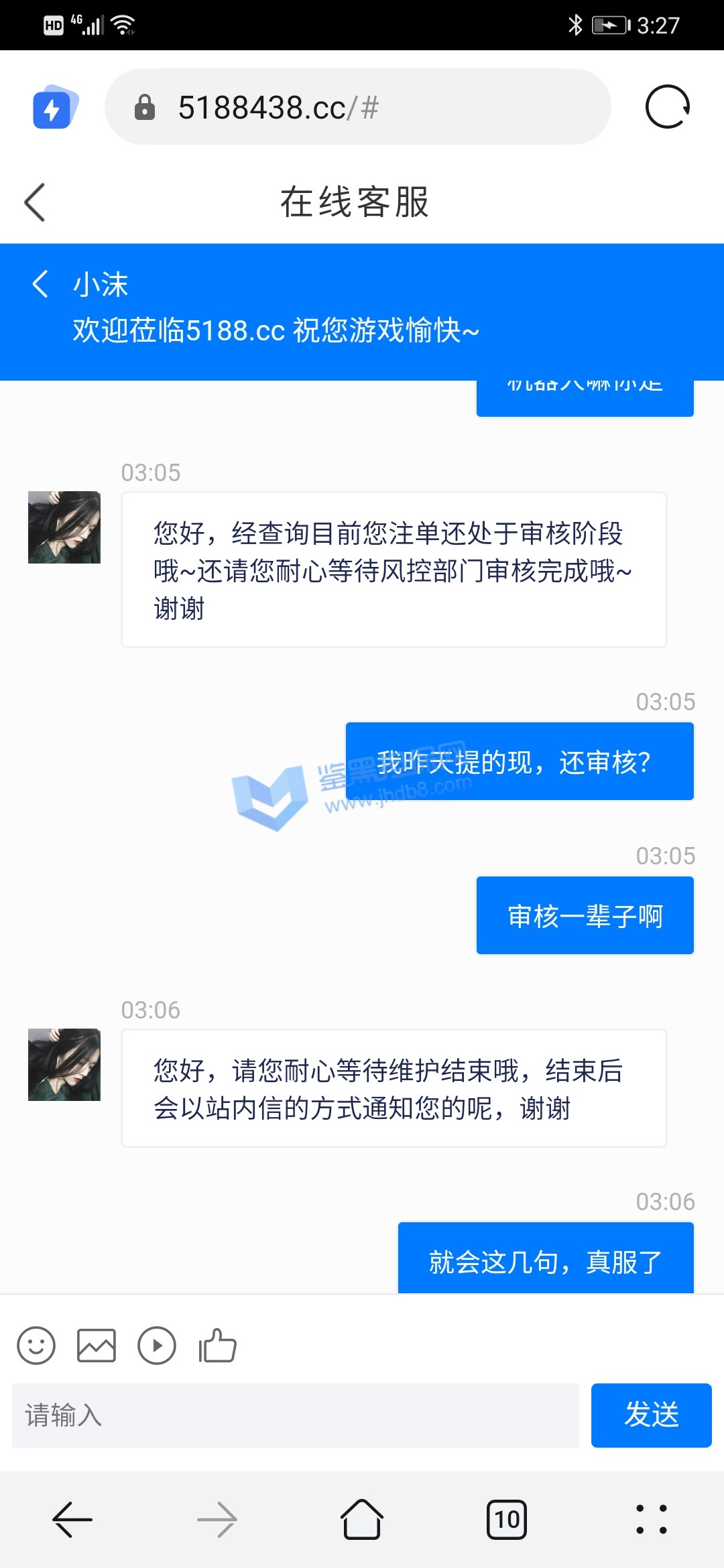The image size is (724, 1568).
Task: Attach an image to the chat
Action: click(x=97, y=1346)
